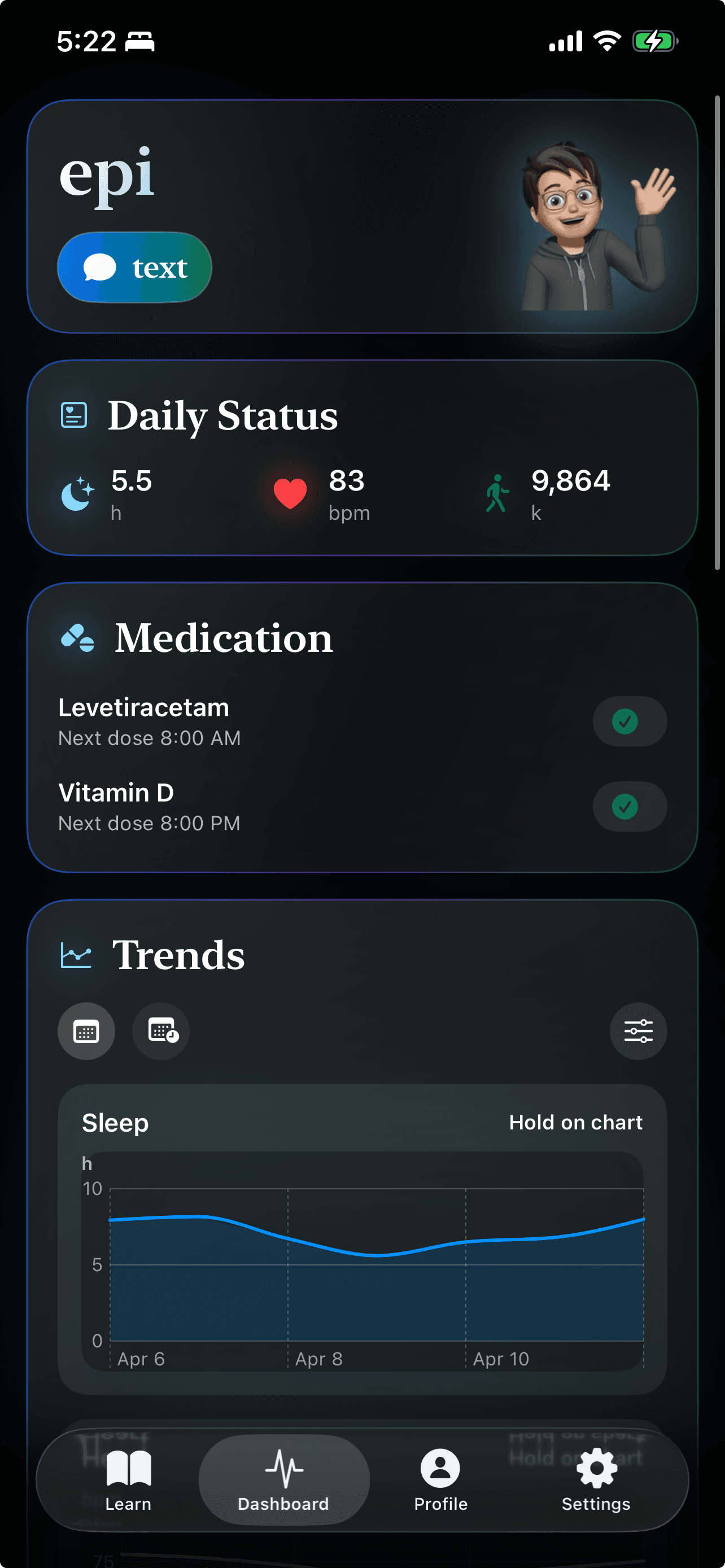725x1568 pixels.
Task: Tap the calendar-with-clock icon in Trends
Action: point(160,1031)
